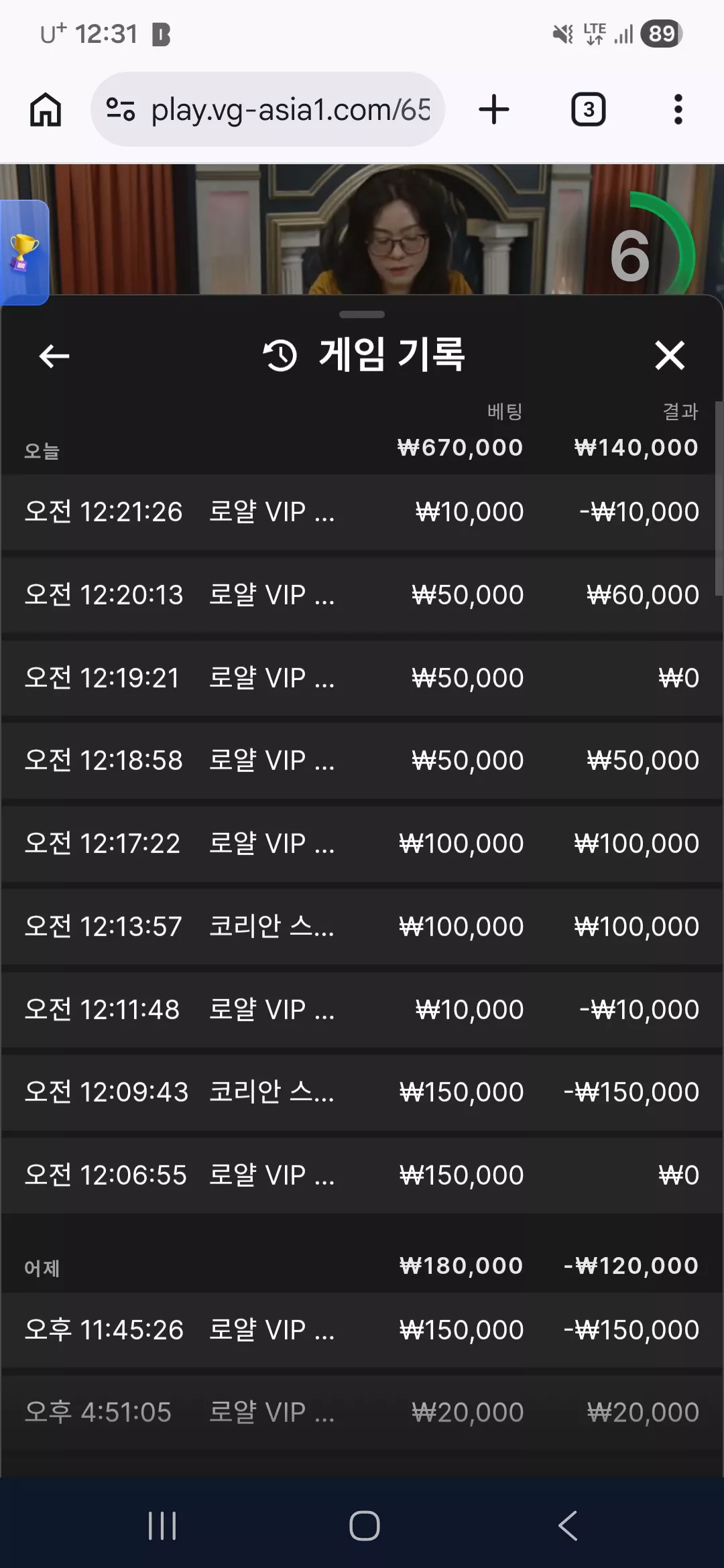View details of the 12:17:22 round
Screen dimensions: 724x1568
pos(362,844)
